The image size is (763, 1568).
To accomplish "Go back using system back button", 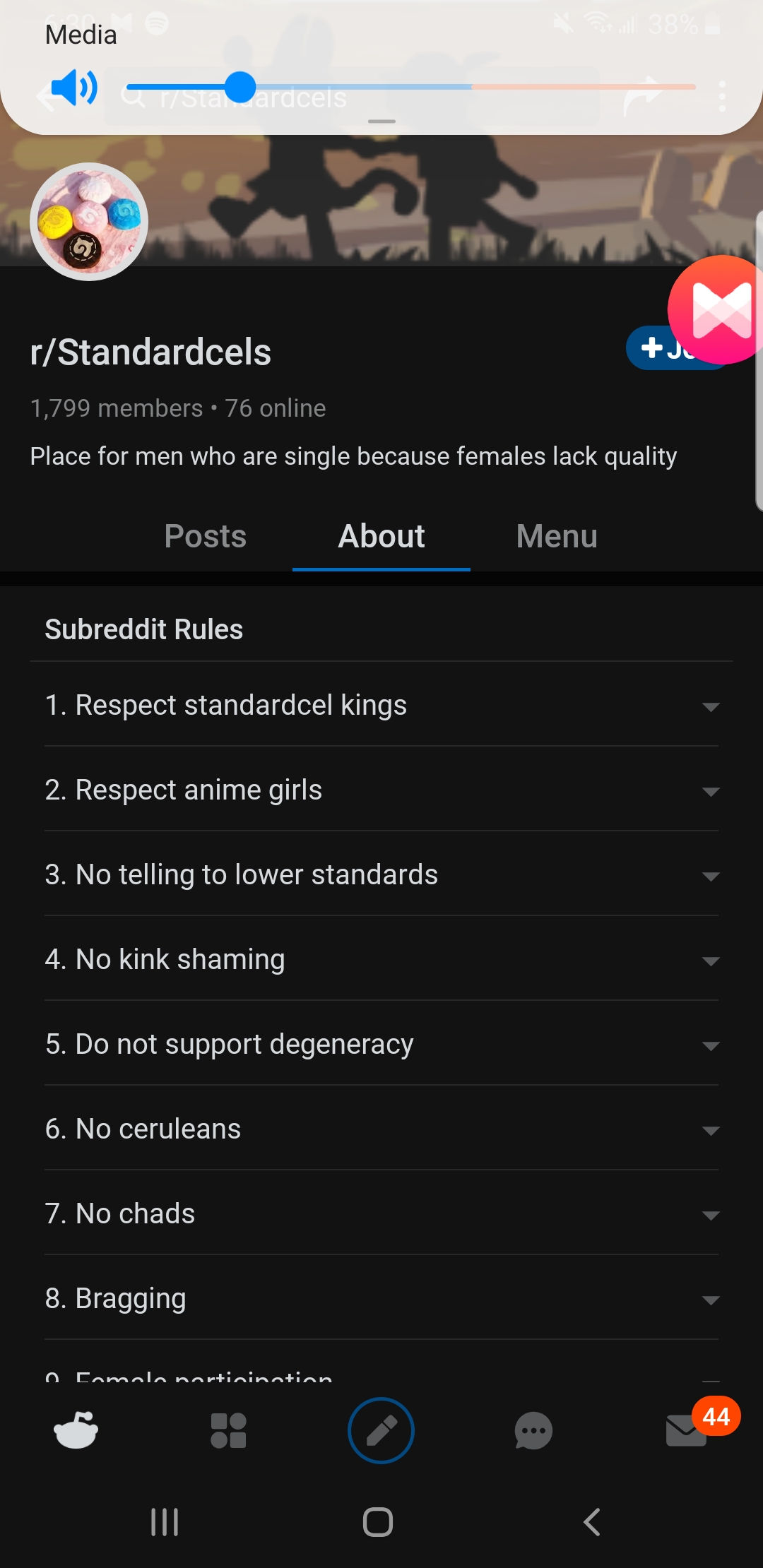I will [x=592, y=1522].
